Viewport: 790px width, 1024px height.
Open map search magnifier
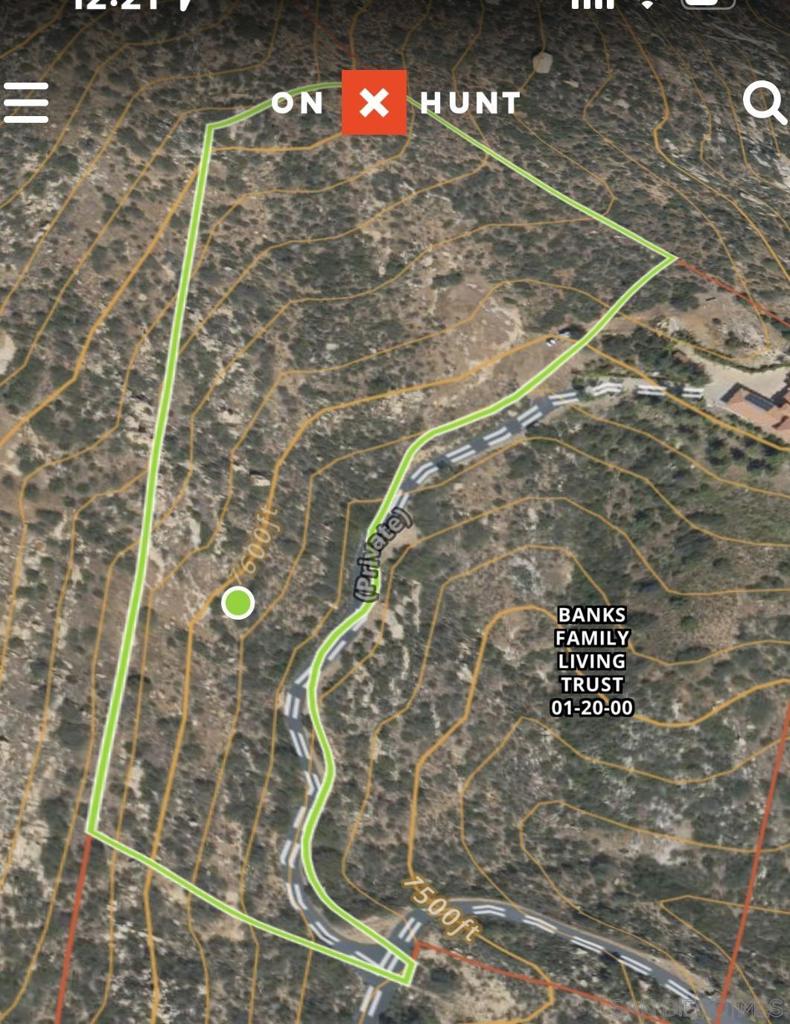pyautogui.click(x=763, y=103)
